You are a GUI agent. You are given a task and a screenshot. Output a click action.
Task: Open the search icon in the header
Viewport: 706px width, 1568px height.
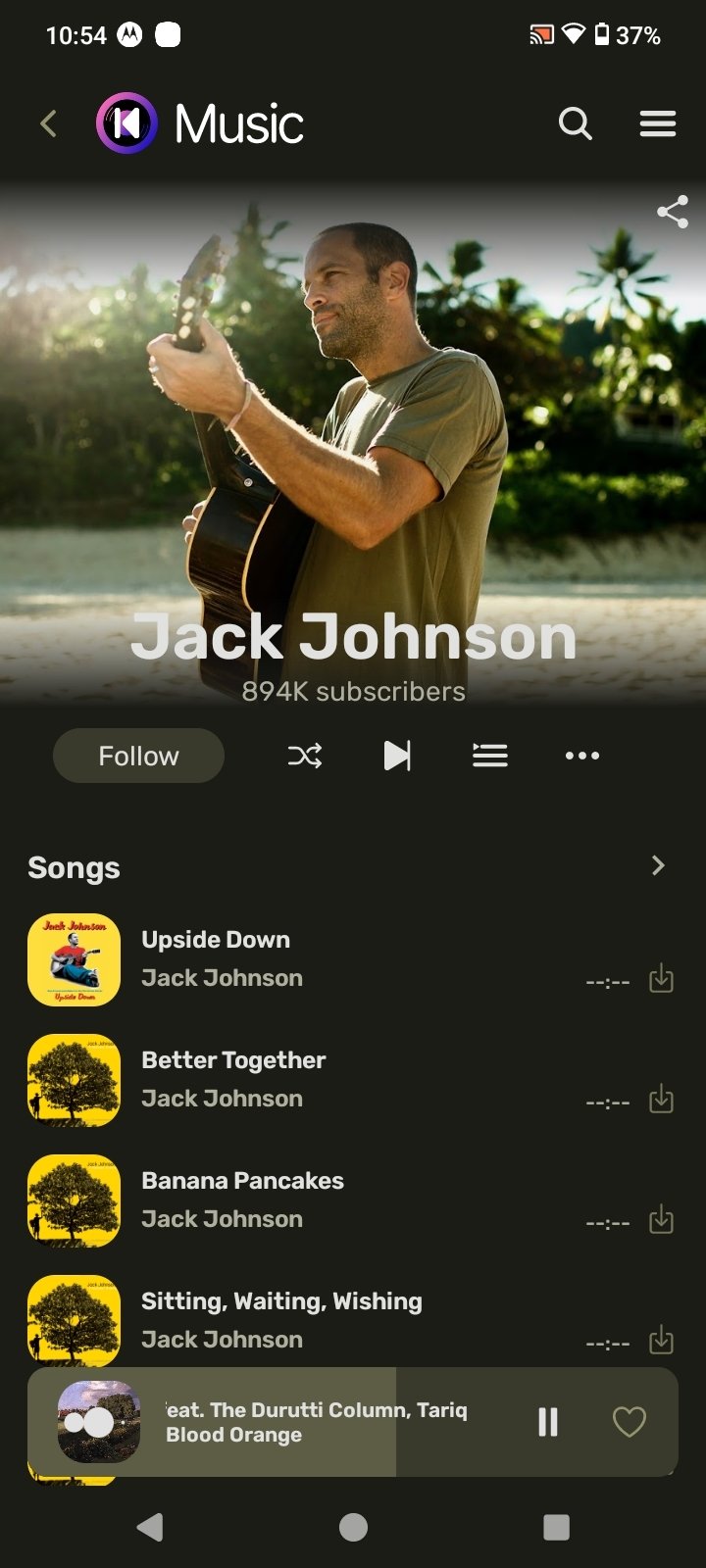576,123
